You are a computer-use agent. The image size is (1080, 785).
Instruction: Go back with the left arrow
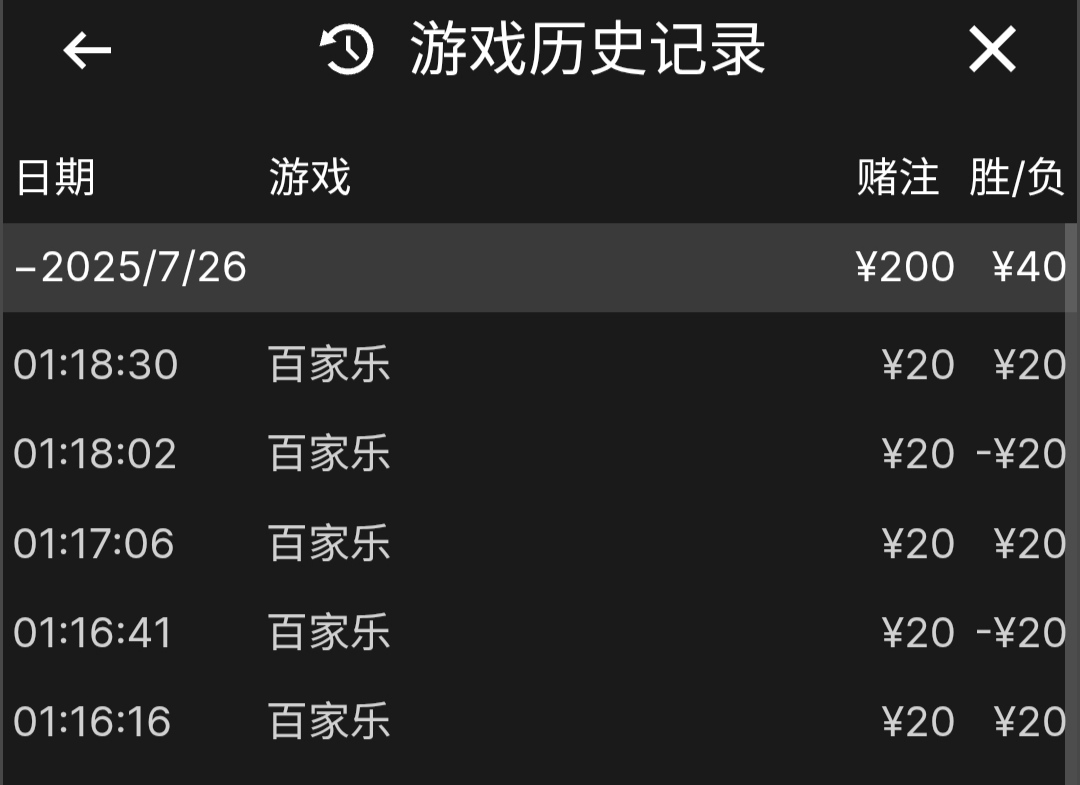pyautogui.click(x=87, y=50)
